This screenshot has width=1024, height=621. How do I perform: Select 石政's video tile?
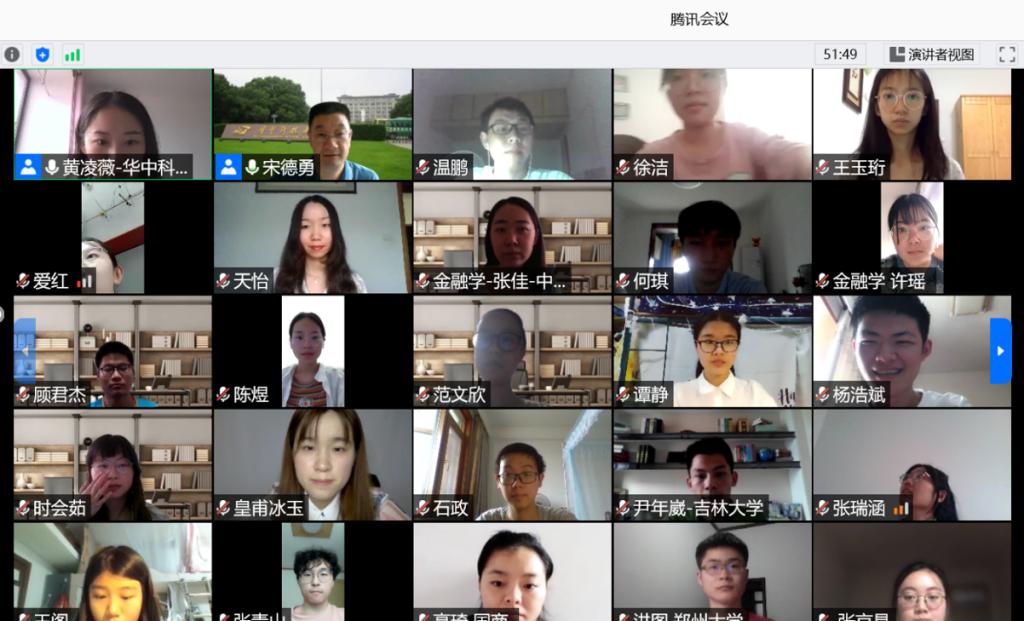[x=512, y=465]
